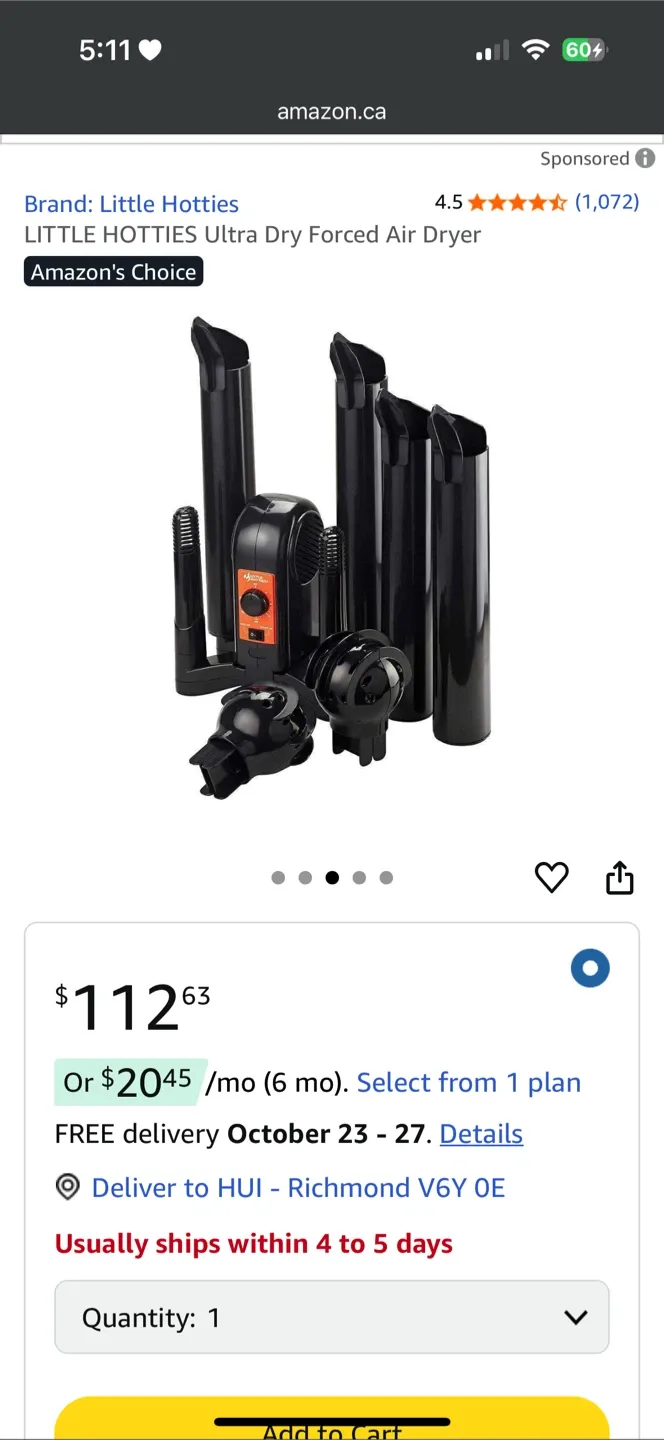Share this product listing
The width and height of the screenshot is (664, 1440).
point(620,877)
